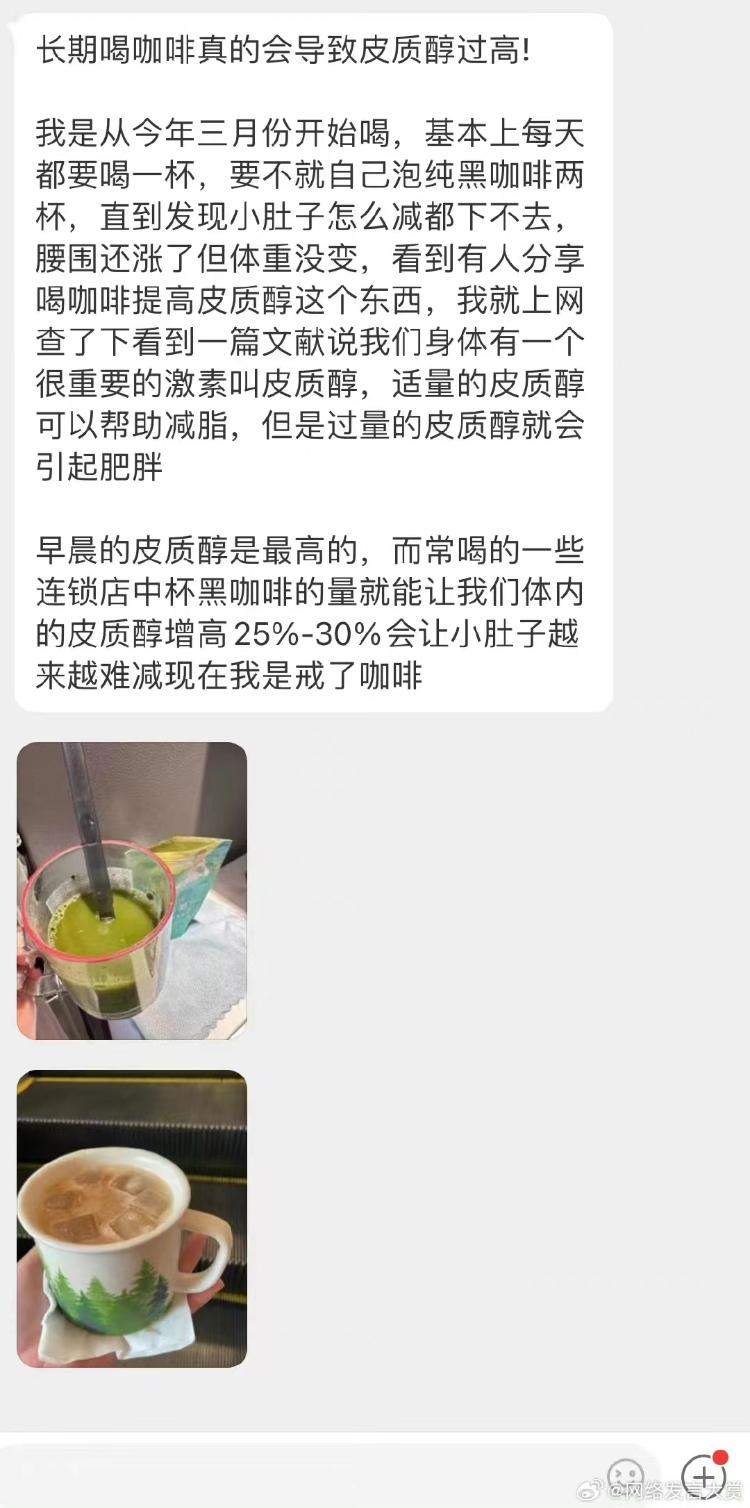
Task: Select the winking face emoji icon
Action: click(628, 1476)
